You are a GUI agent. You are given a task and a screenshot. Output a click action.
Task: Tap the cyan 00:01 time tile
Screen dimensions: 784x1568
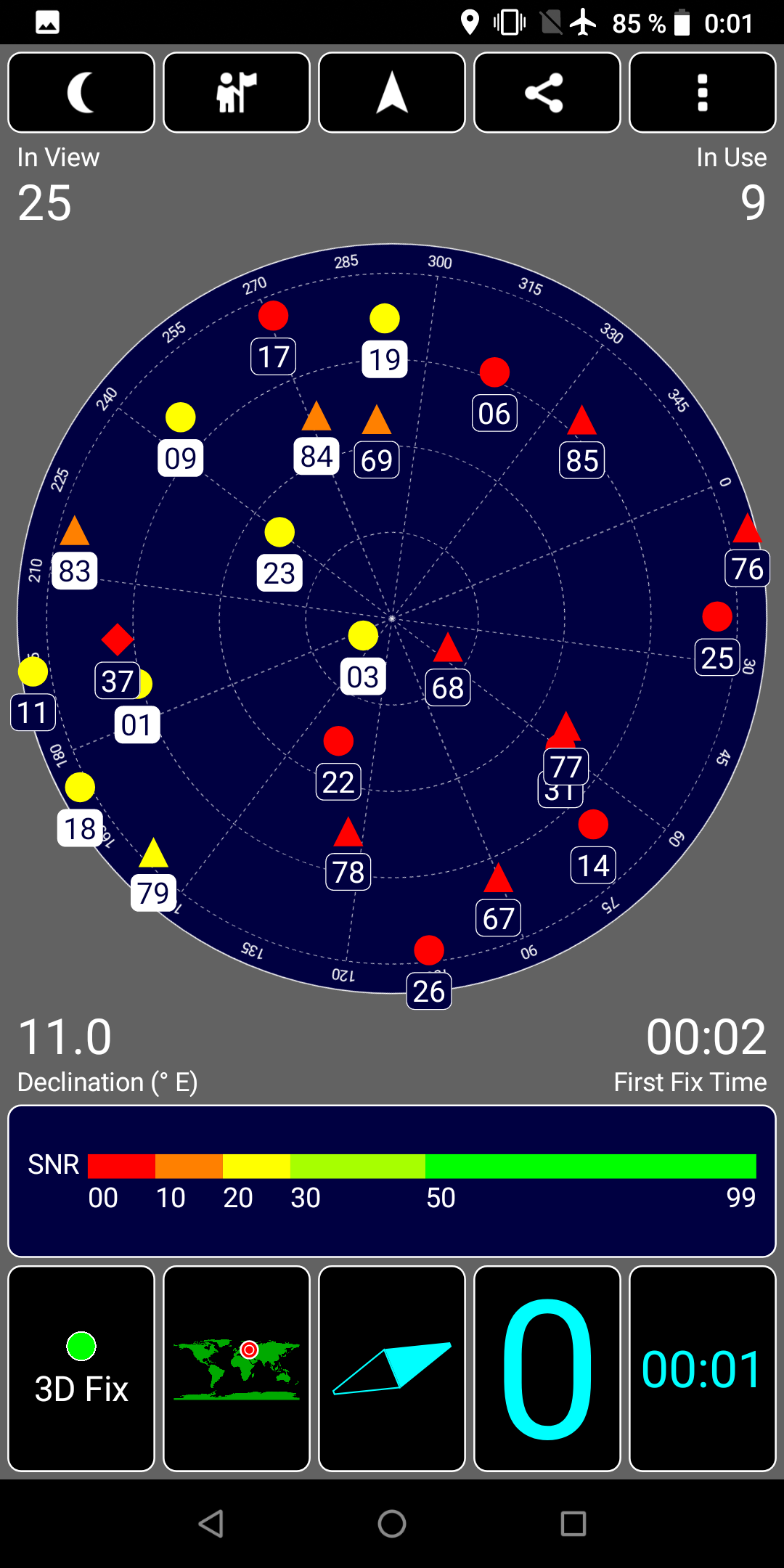(x=703, y=1368)
